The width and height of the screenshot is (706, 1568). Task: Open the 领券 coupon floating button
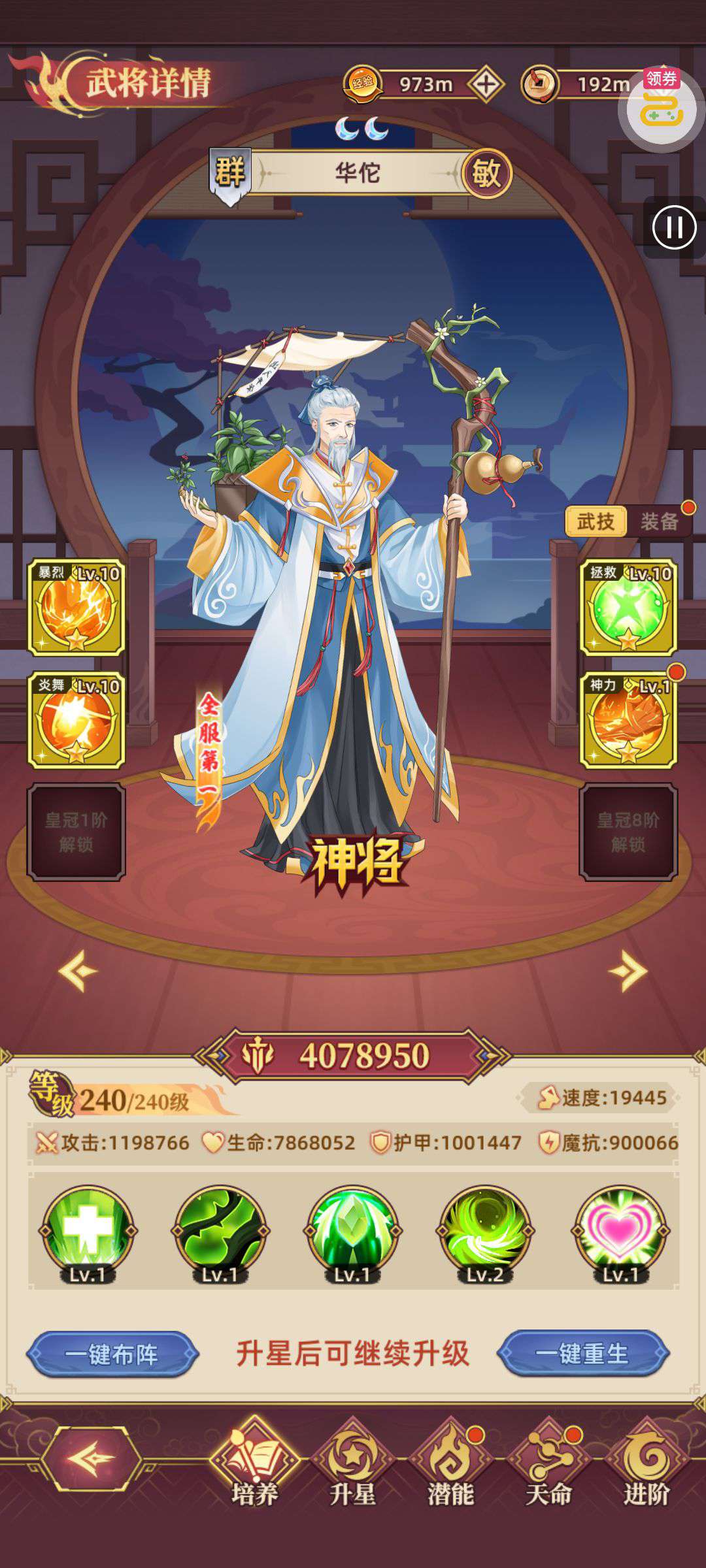661,106
